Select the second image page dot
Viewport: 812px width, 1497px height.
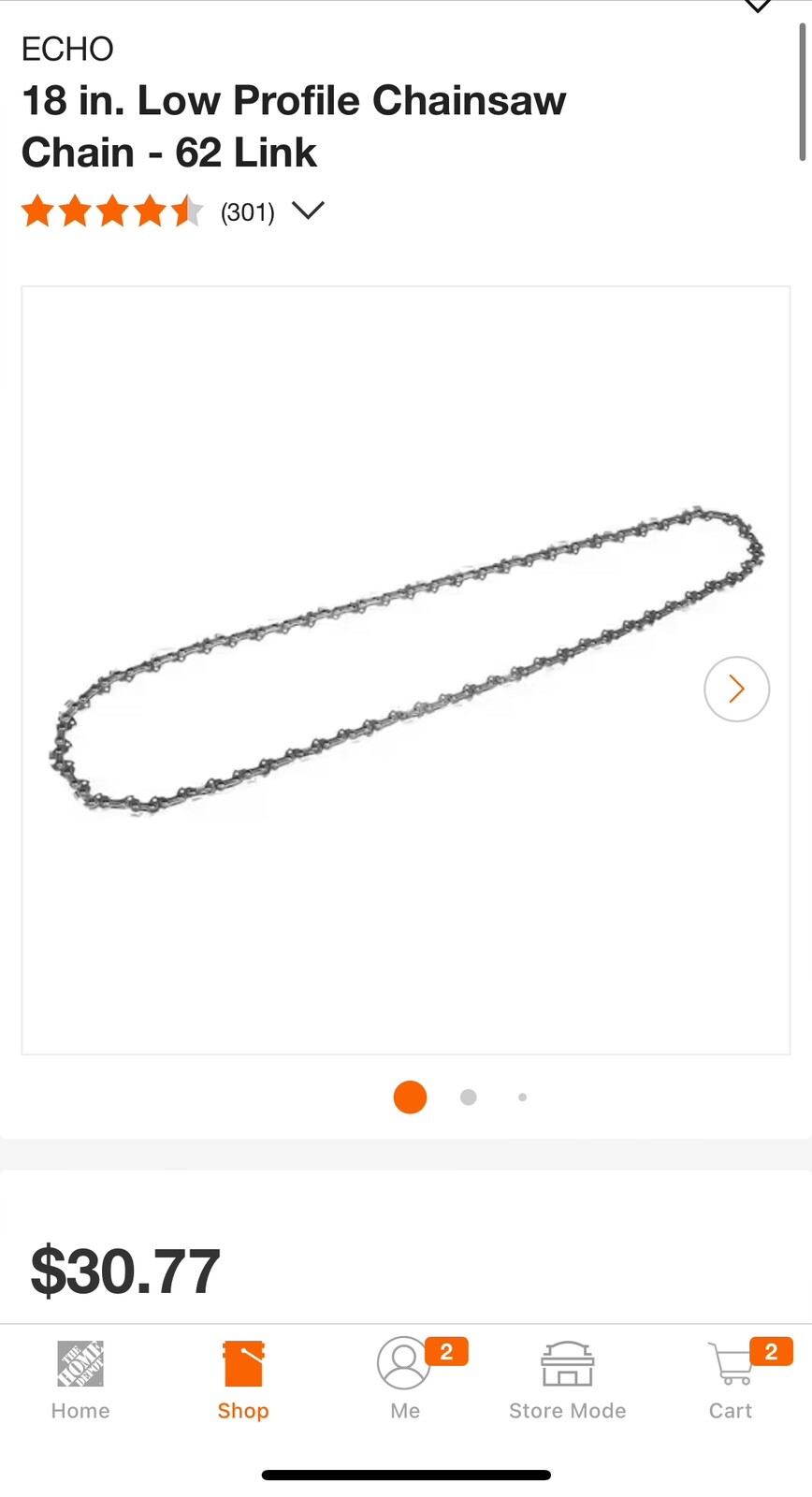pyautogui.click(x=469, y=1097)
